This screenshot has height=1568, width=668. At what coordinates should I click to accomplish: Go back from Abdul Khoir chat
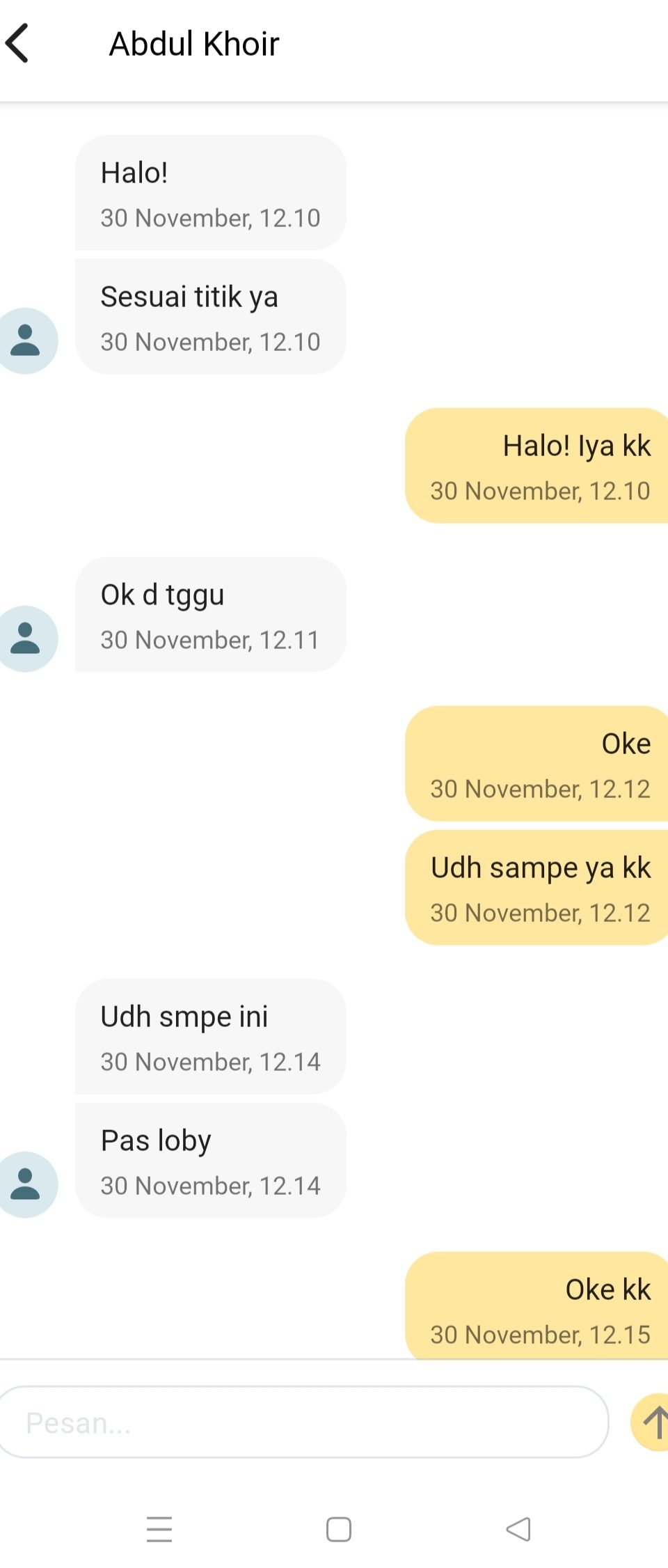(18, 43)
